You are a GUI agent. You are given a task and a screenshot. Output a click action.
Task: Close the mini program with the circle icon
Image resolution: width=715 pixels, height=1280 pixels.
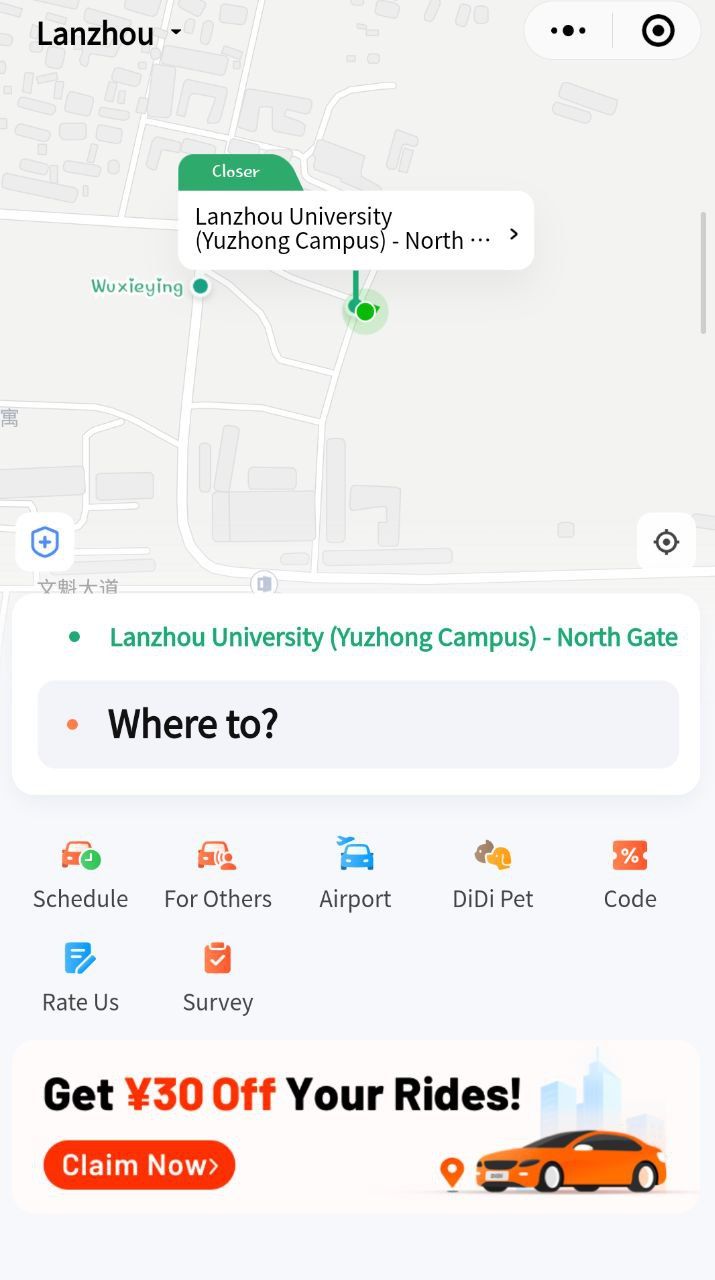coord(658,31)
